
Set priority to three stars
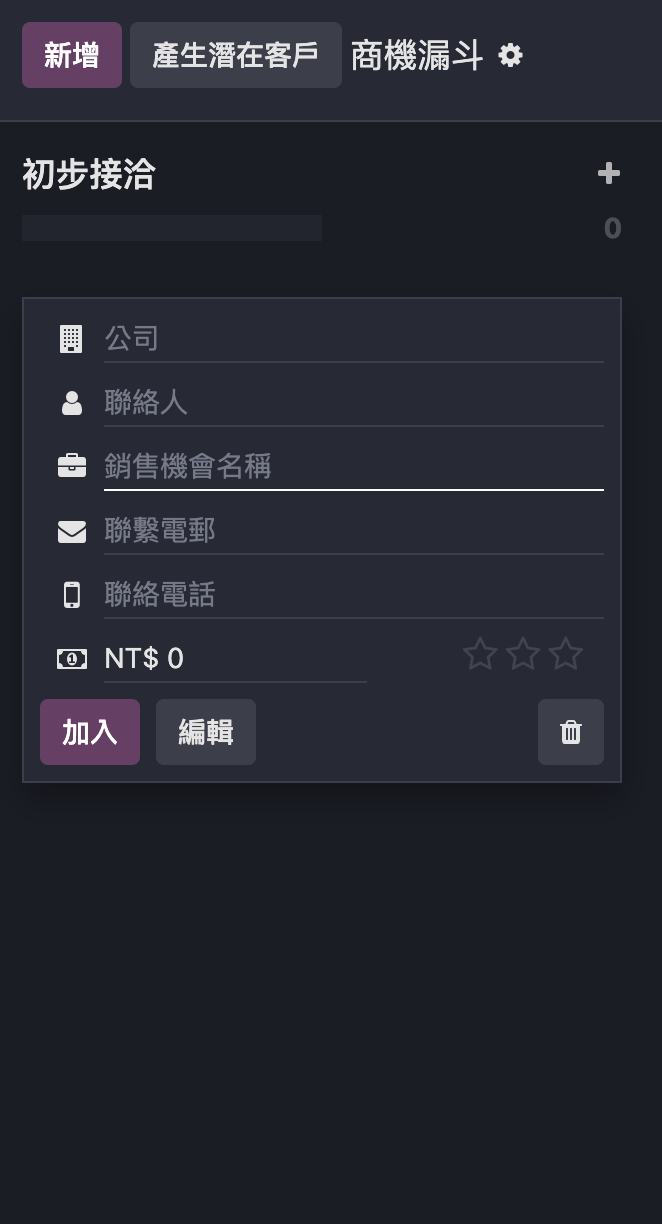click(566, 655)
